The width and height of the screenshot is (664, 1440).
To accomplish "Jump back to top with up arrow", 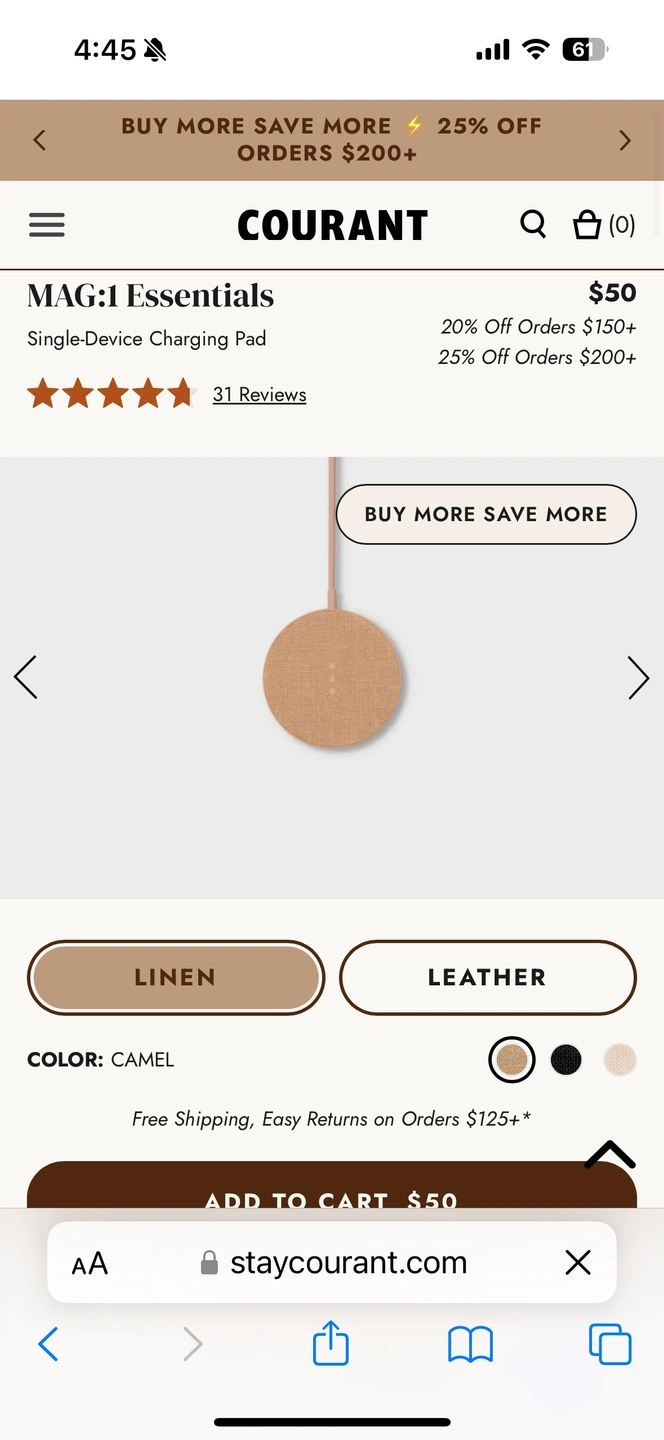I will (610, 1155).
